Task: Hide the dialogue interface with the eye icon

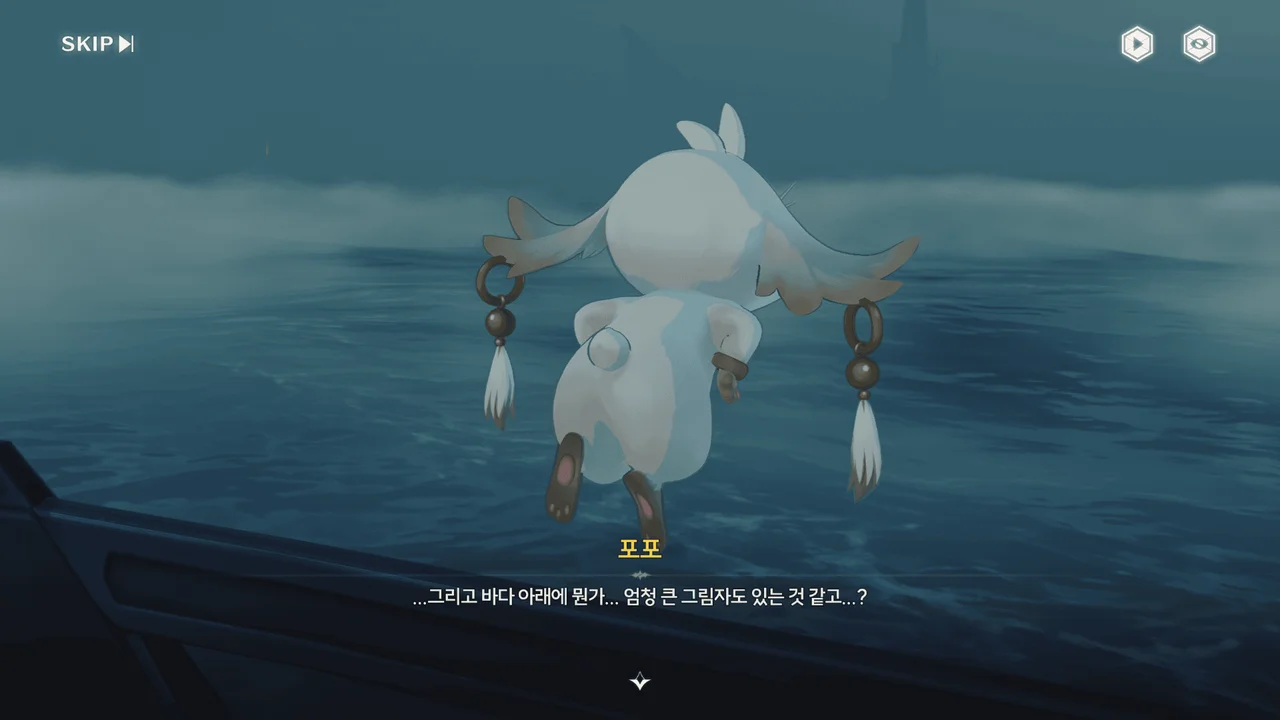Action: pyautogui.click(x=1199, y=44)
